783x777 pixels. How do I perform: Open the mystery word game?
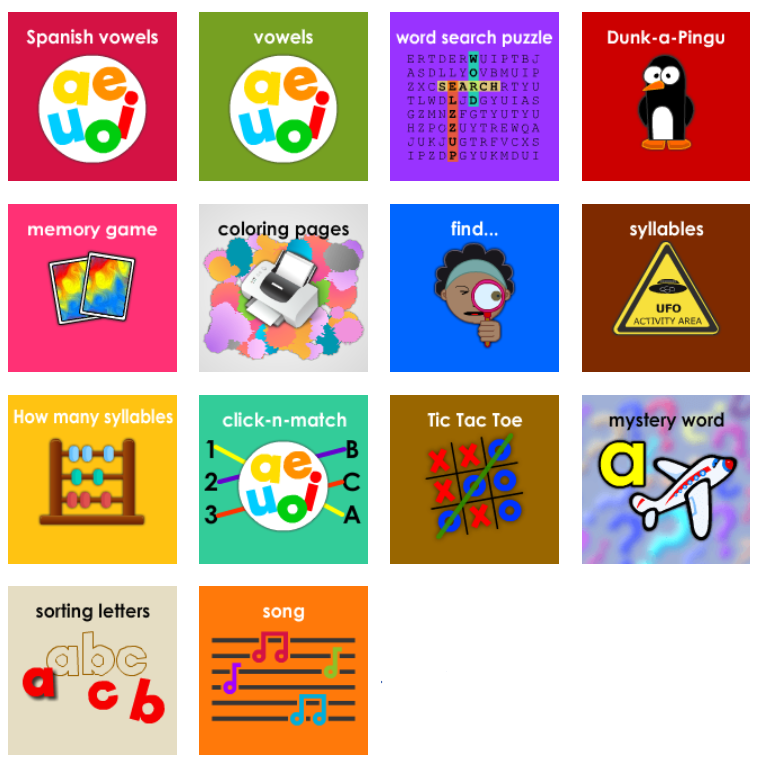[x=665, y=479]
